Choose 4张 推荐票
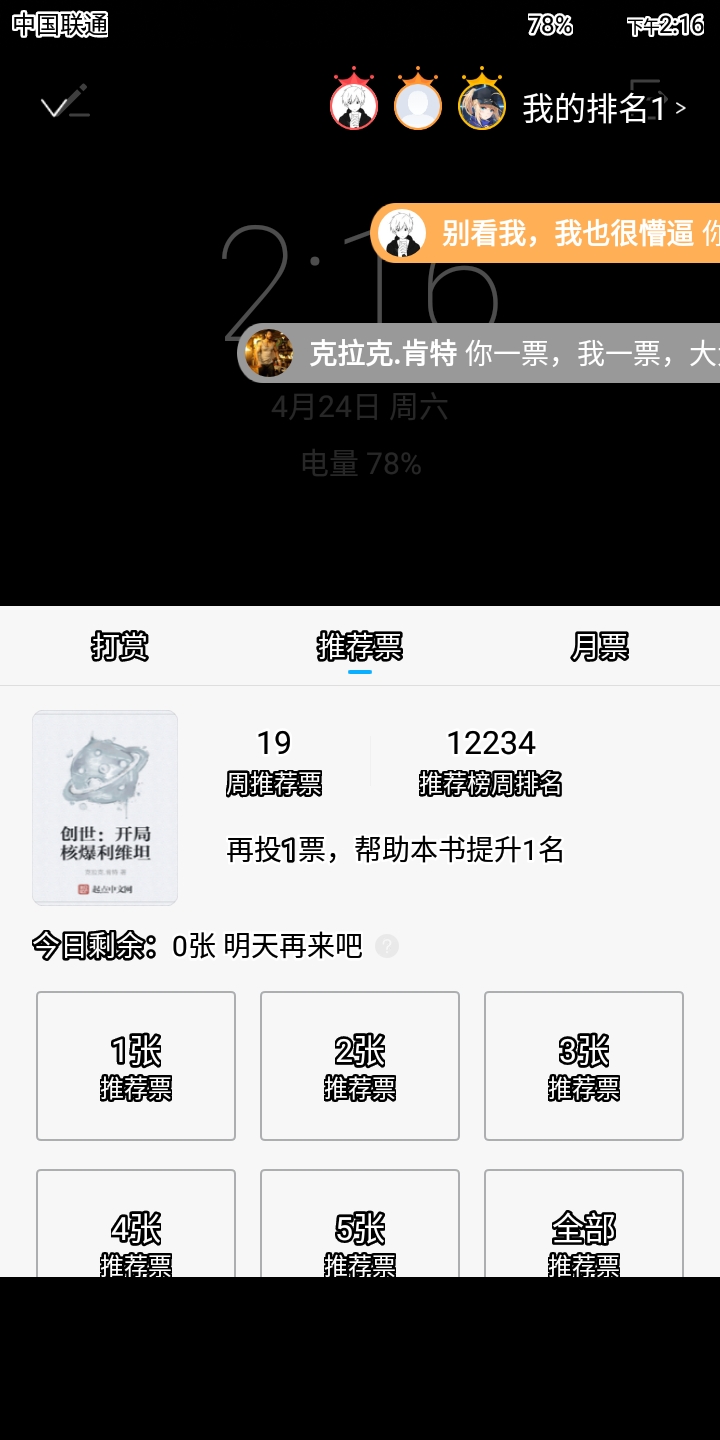720x1440 pixels. point(136,1223)
